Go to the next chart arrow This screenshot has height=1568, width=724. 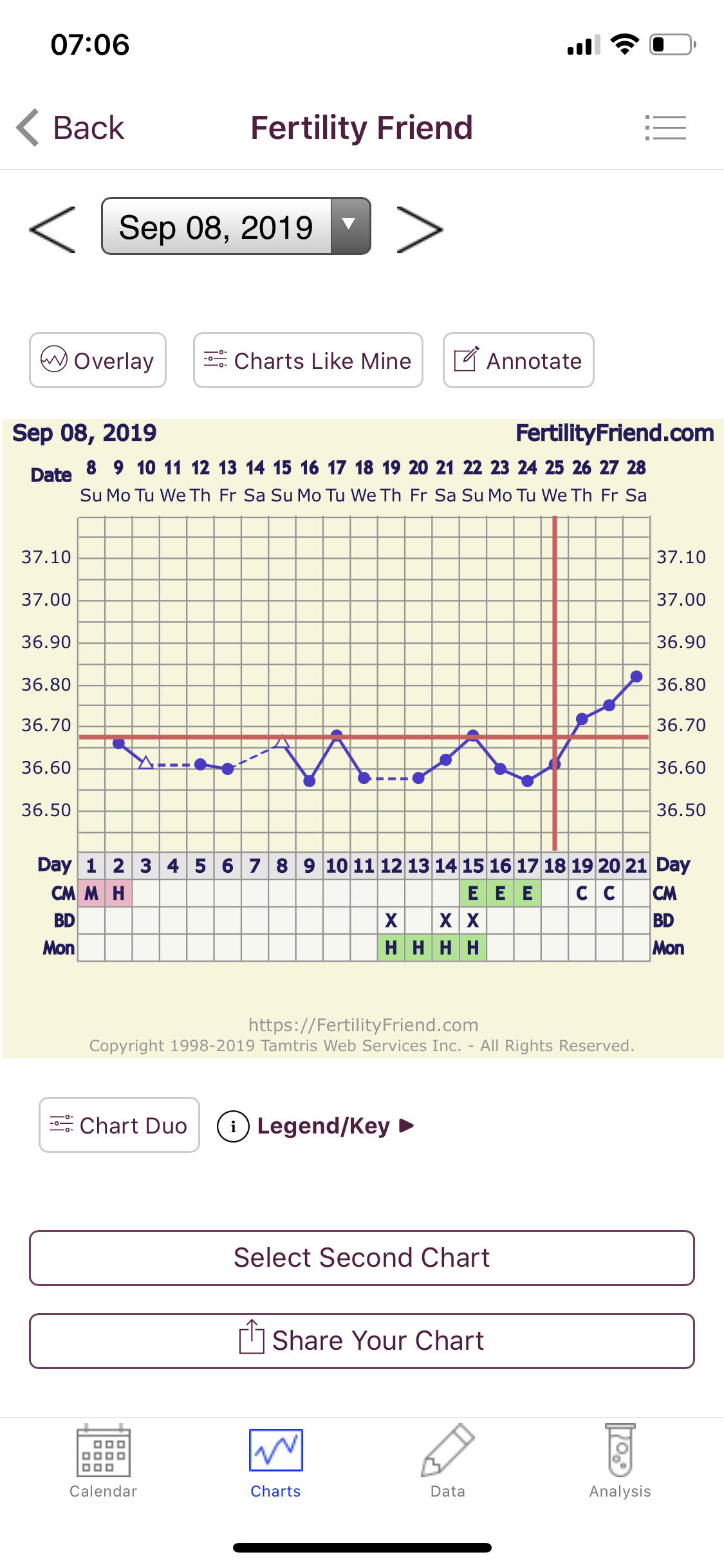point(420,229)
